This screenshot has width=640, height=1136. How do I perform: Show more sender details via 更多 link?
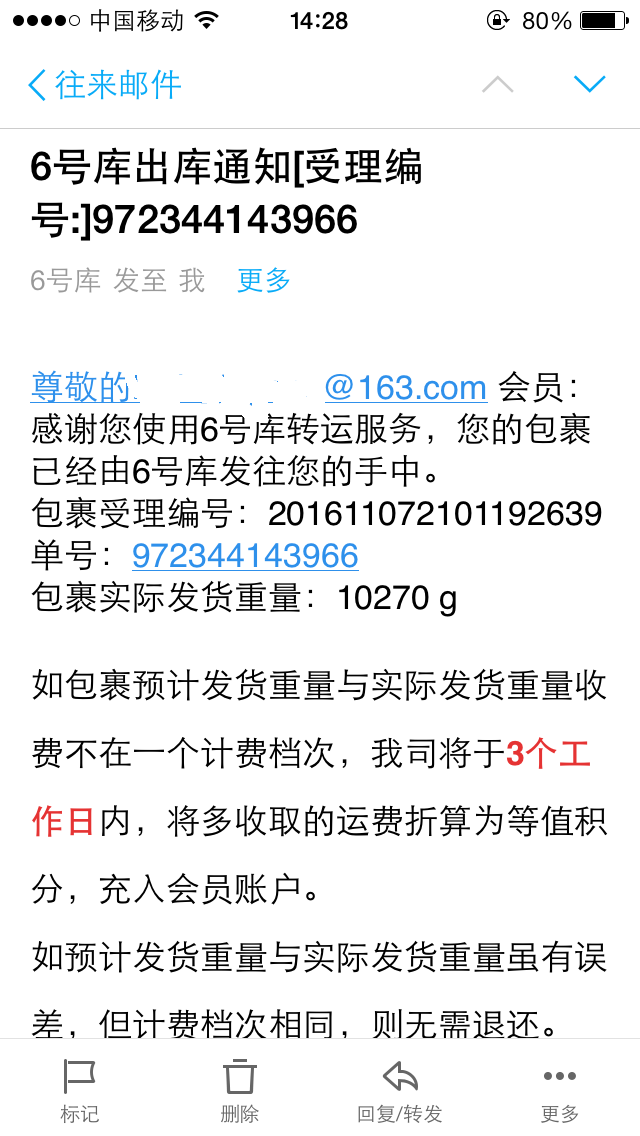[x=264, y=280]
